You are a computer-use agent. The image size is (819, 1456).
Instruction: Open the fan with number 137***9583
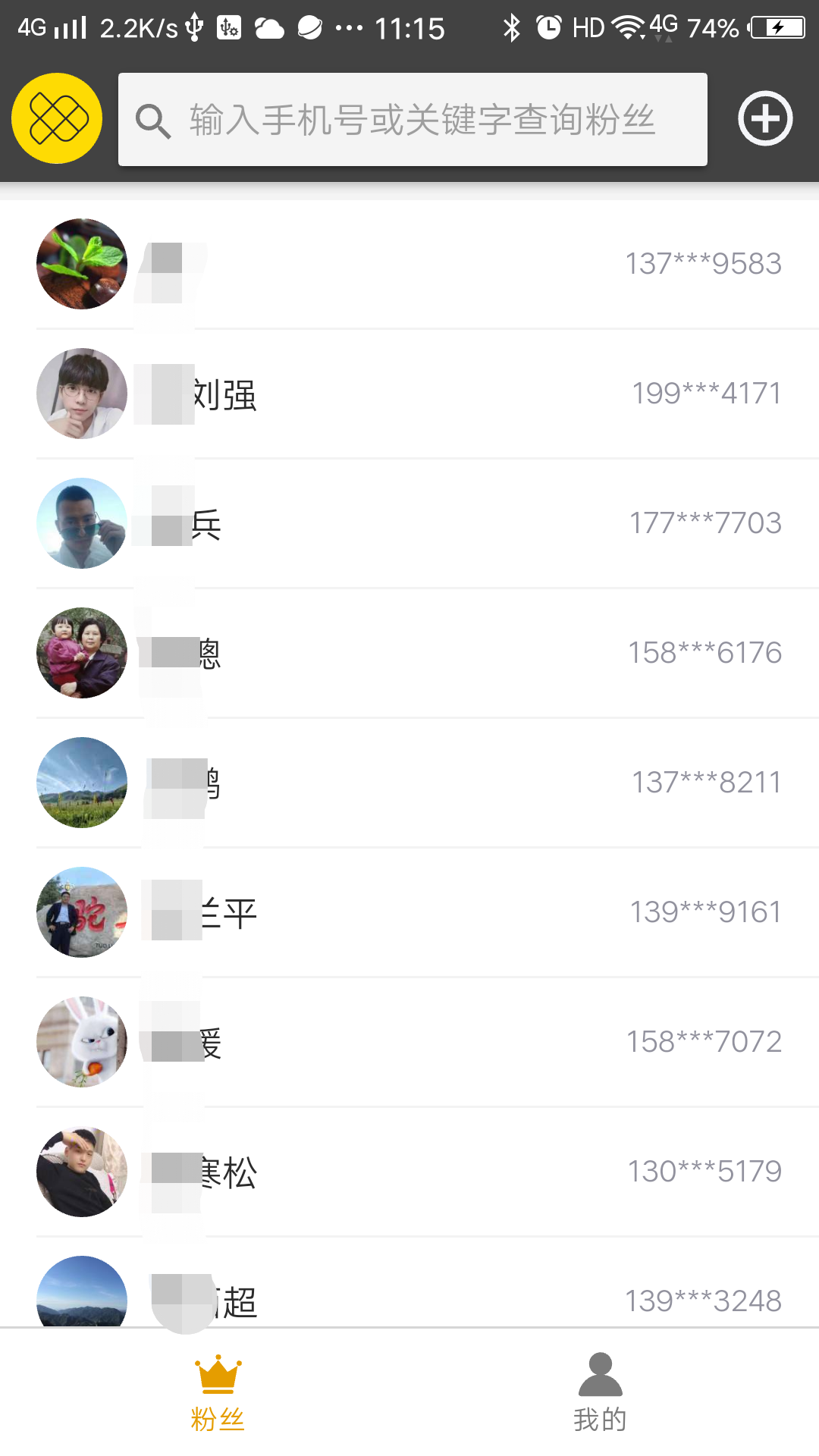click(x=409, y=264)
